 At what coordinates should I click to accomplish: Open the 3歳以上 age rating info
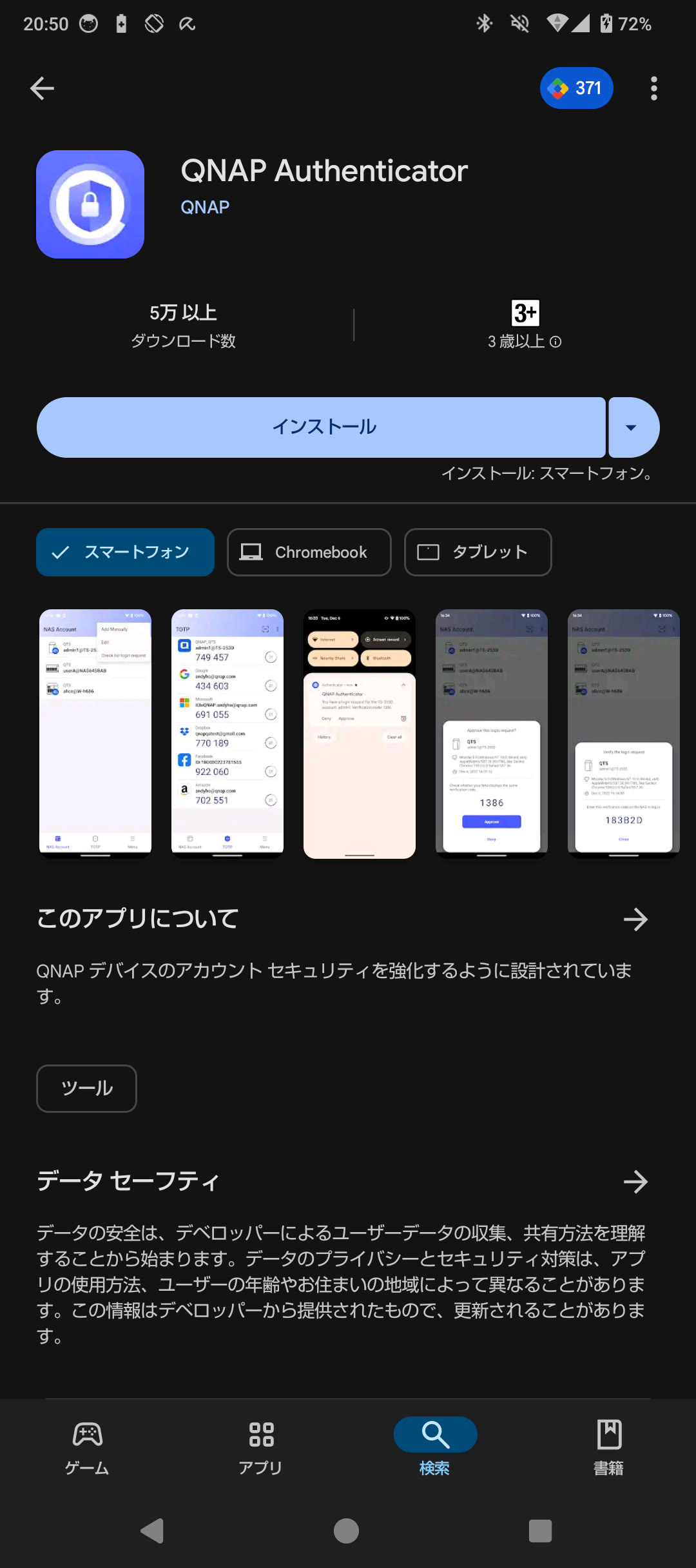pyautogui.click(x=525, y=341)
